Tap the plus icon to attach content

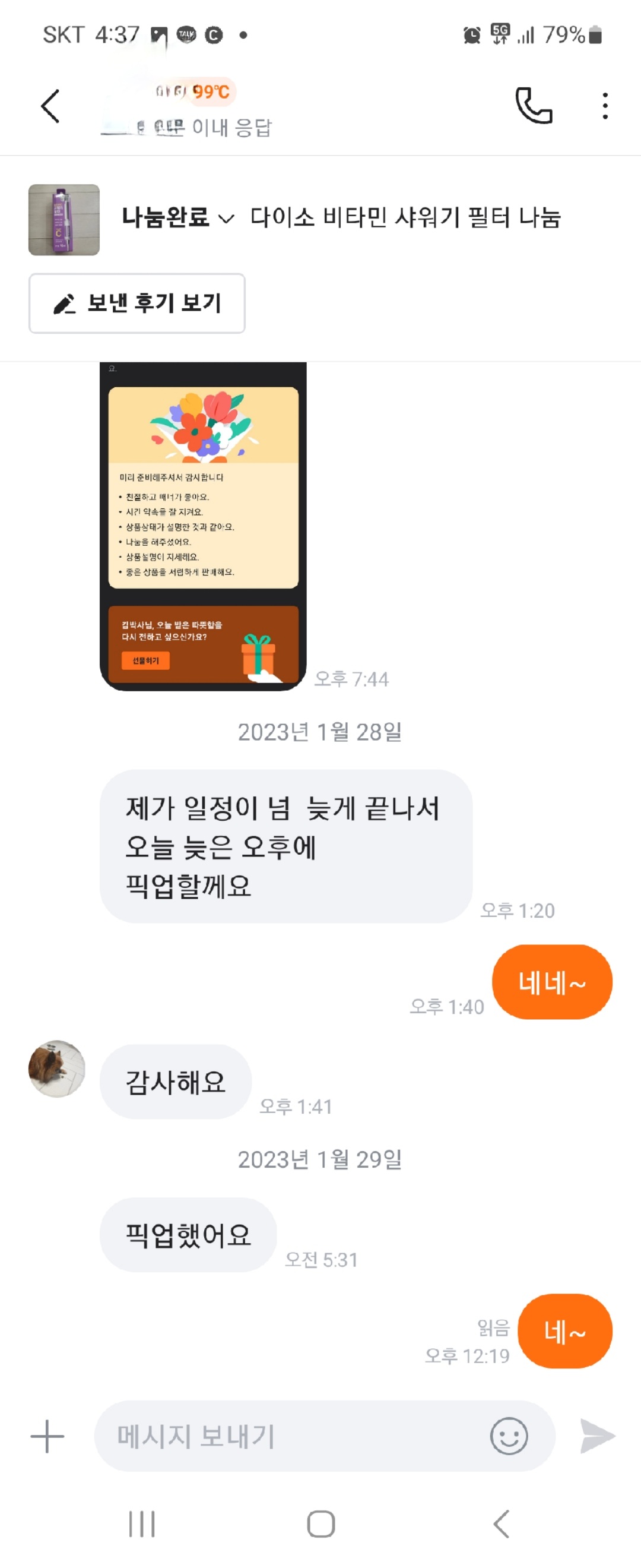click(47, 1437)
